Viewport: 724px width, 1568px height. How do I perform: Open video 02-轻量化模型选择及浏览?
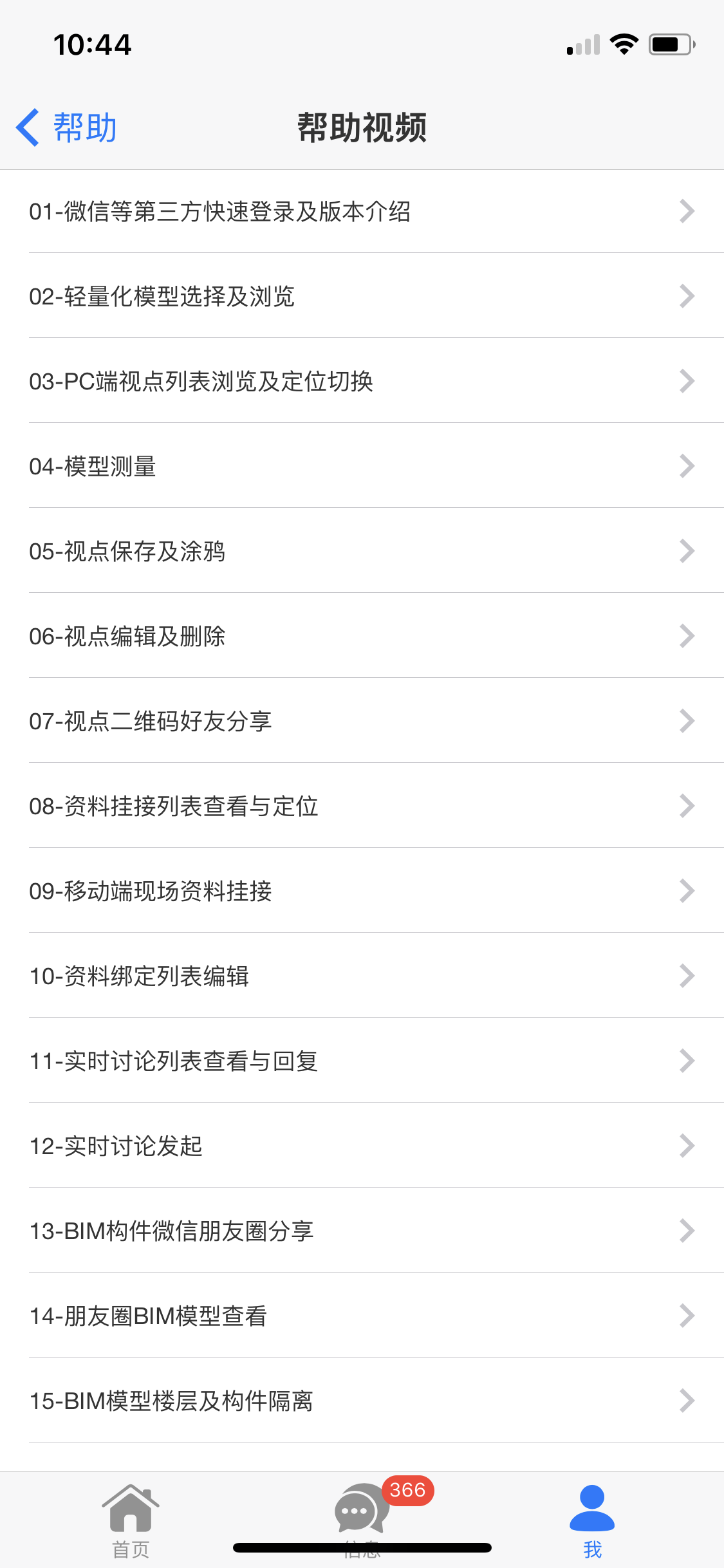(362, 296)
